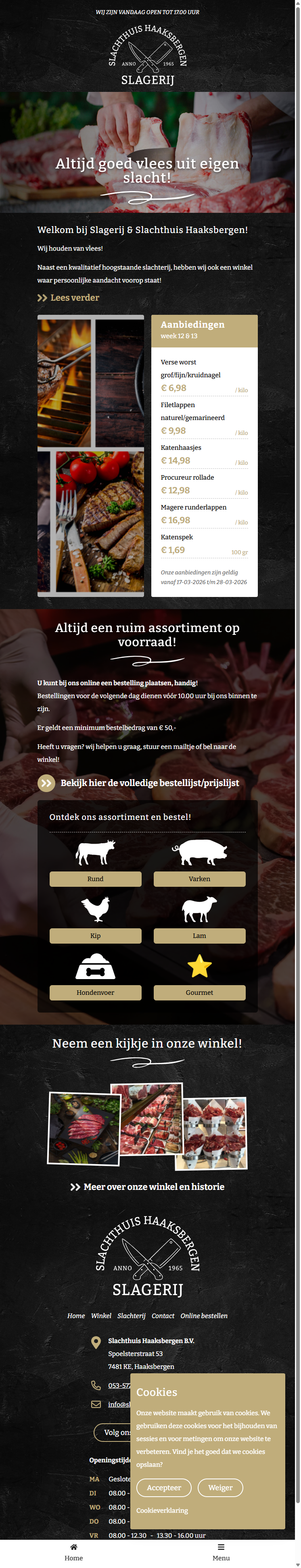Browse the Kip assortment
The height and width of the screenshot is (1568, 301).
(x=95, y=936)
